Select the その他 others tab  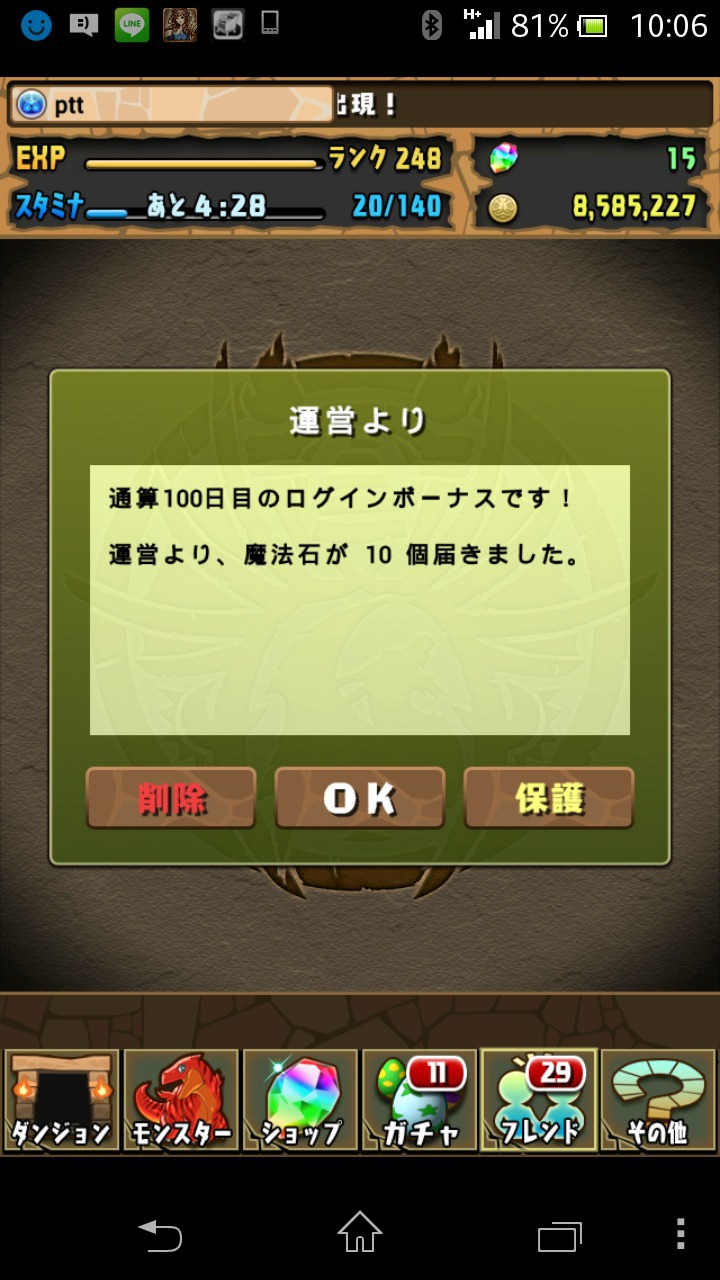click(658, 1101)
